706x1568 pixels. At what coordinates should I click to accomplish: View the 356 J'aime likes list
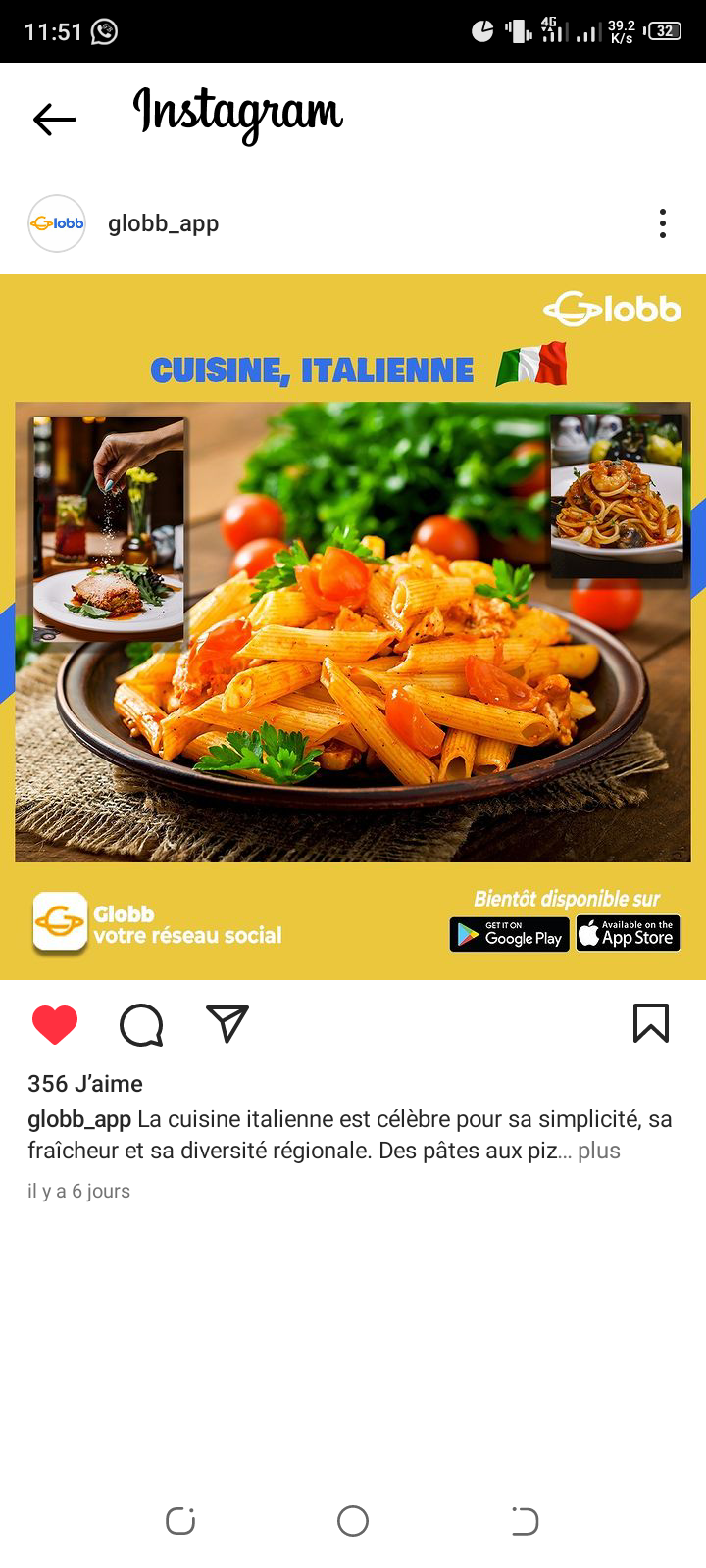(85, 1084)
